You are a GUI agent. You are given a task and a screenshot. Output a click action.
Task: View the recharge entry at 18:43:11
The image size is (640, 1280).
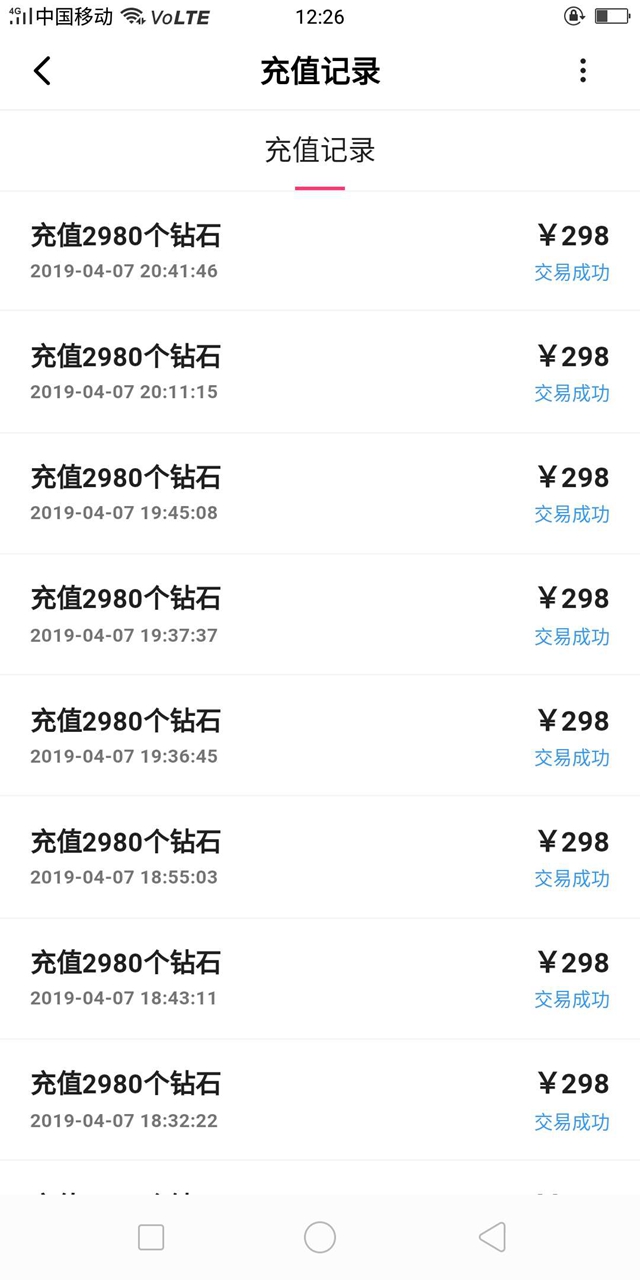point(320,979)
